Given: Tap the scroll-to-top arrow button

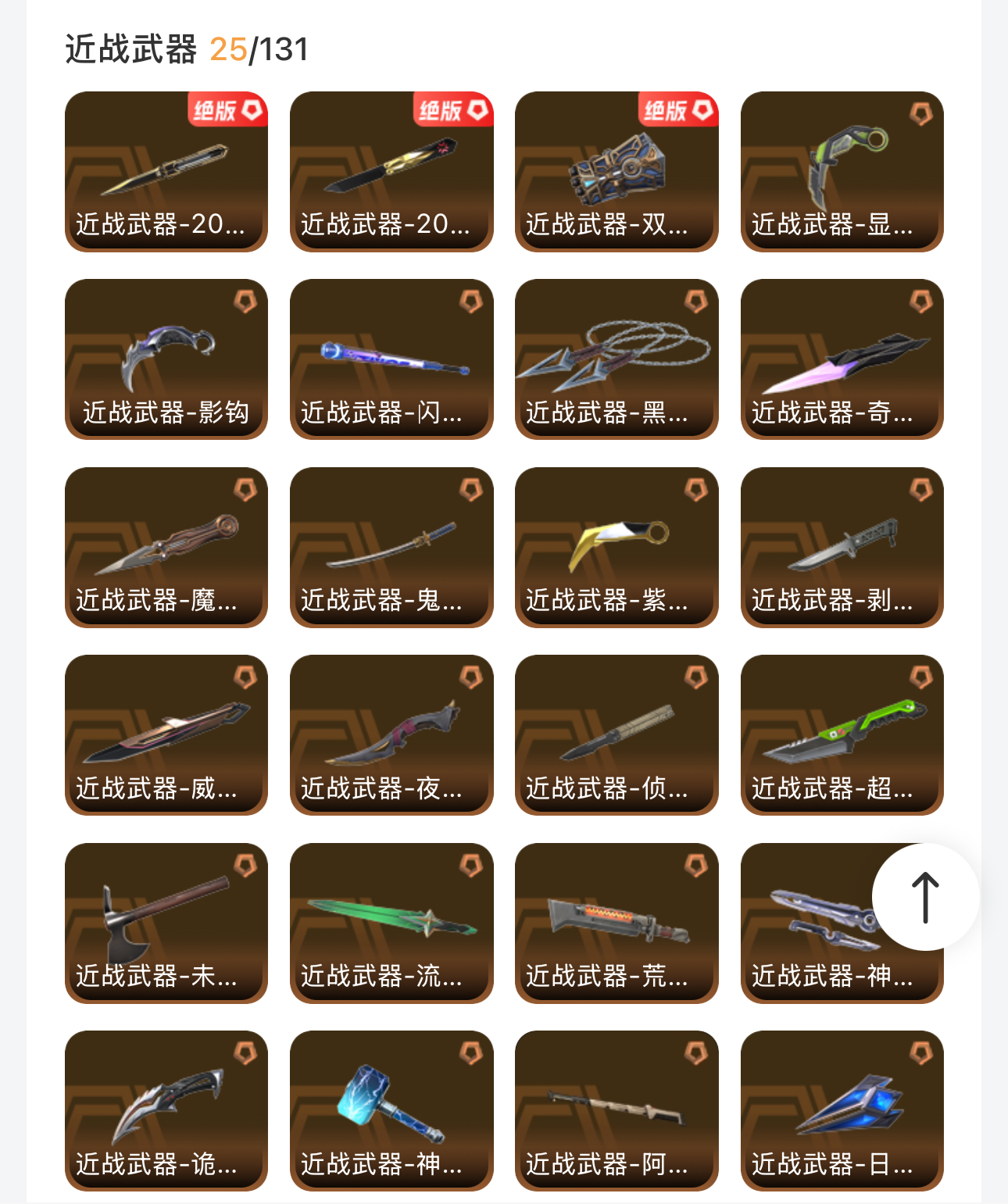Looking at the screenshot, I should pyautogui.click(x=925, y=897).
